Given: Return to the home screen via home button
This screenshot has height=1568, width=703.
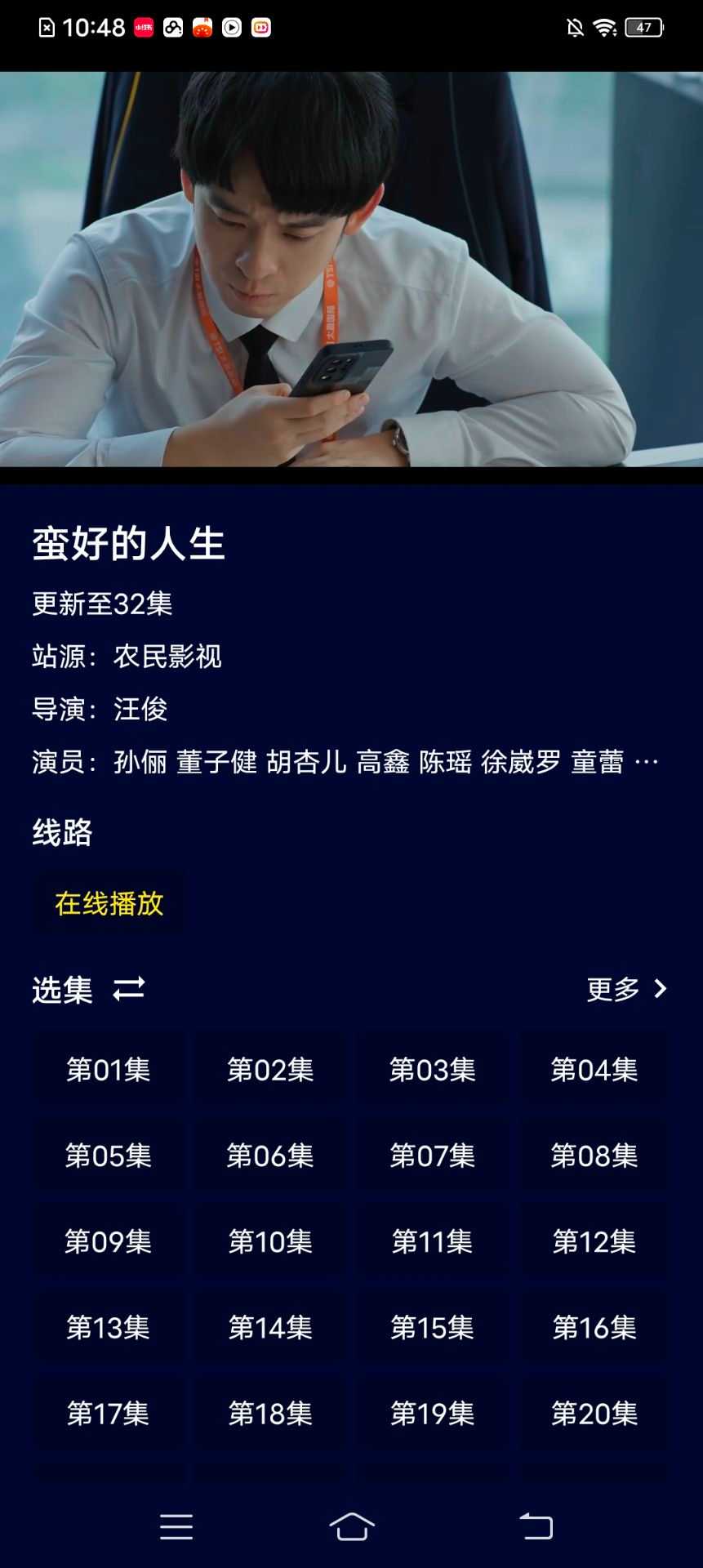Looking at the screenshot, I should click(x=352, y=1526).
